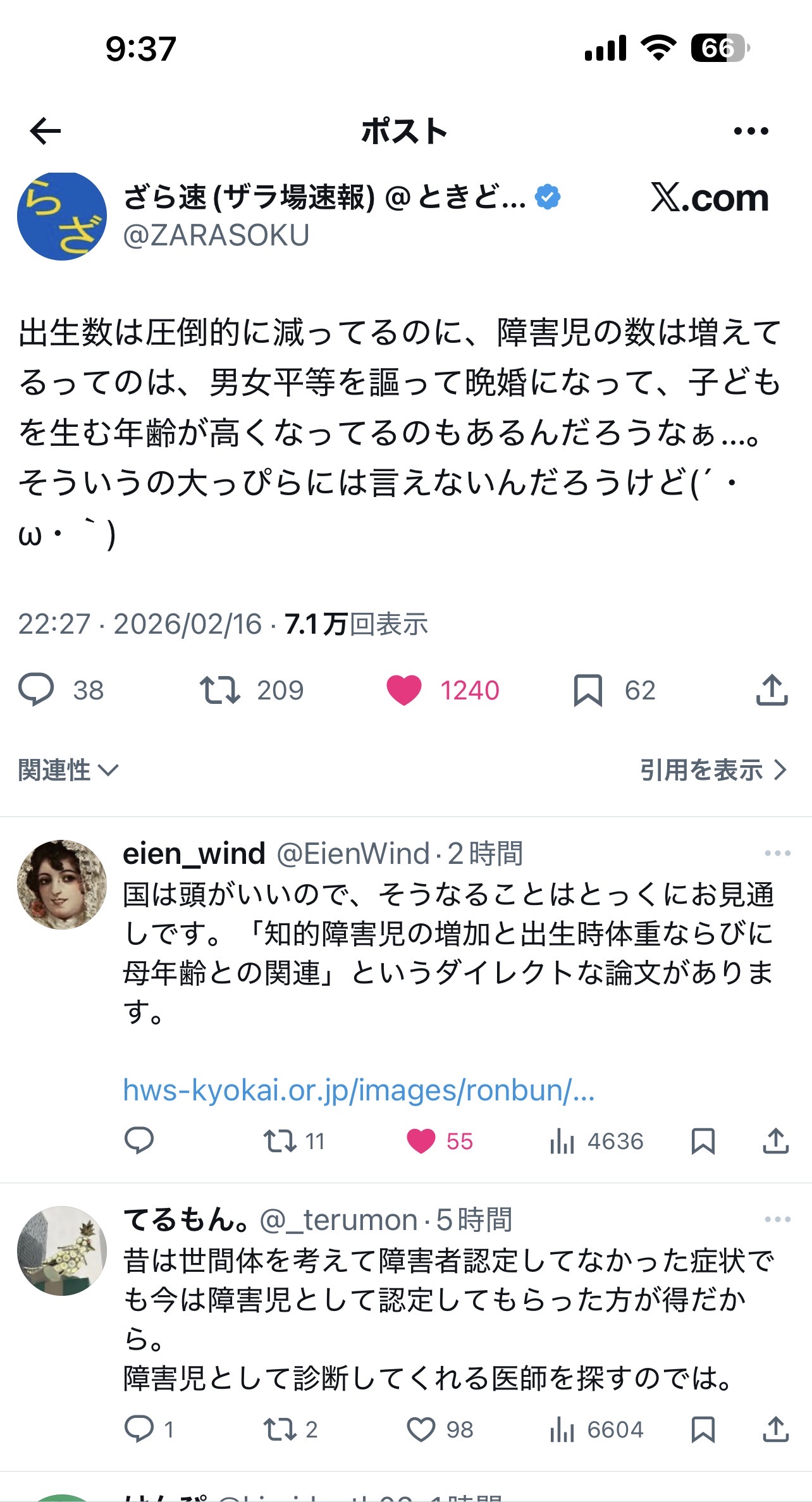Open the hws-kyokai.or.jp link
Image resolution: width=812 pixels, height=1502 pixels.
(x=359, y=1090)
